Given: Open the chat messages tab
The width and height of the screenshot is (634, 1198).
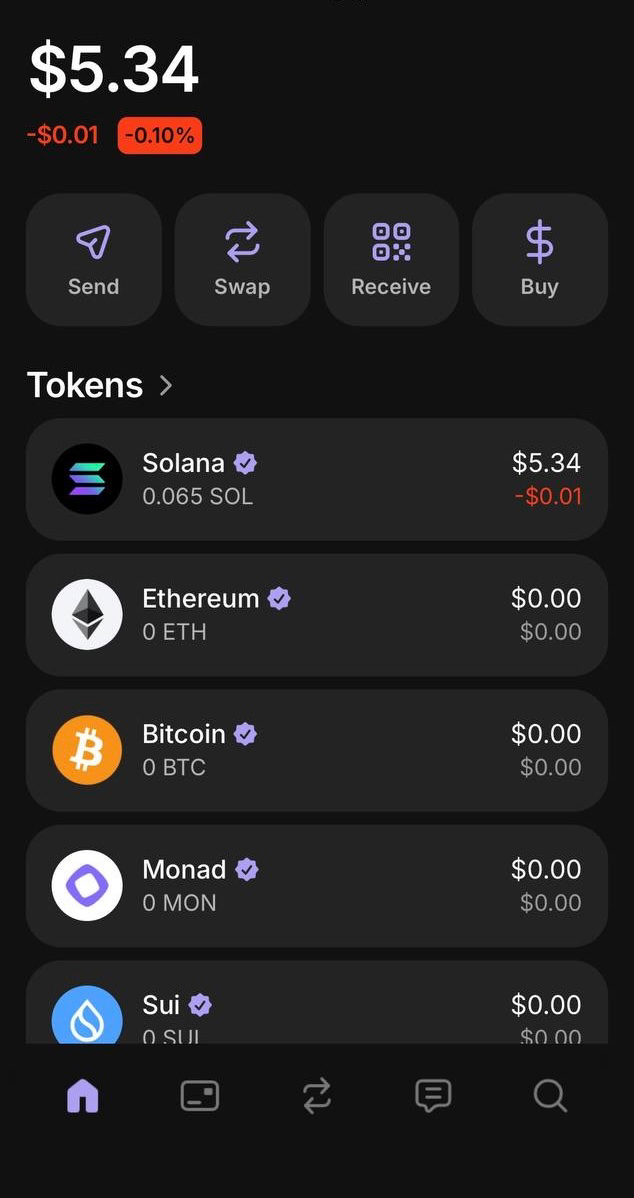Looking at the screenshot, I should 433,1096.
